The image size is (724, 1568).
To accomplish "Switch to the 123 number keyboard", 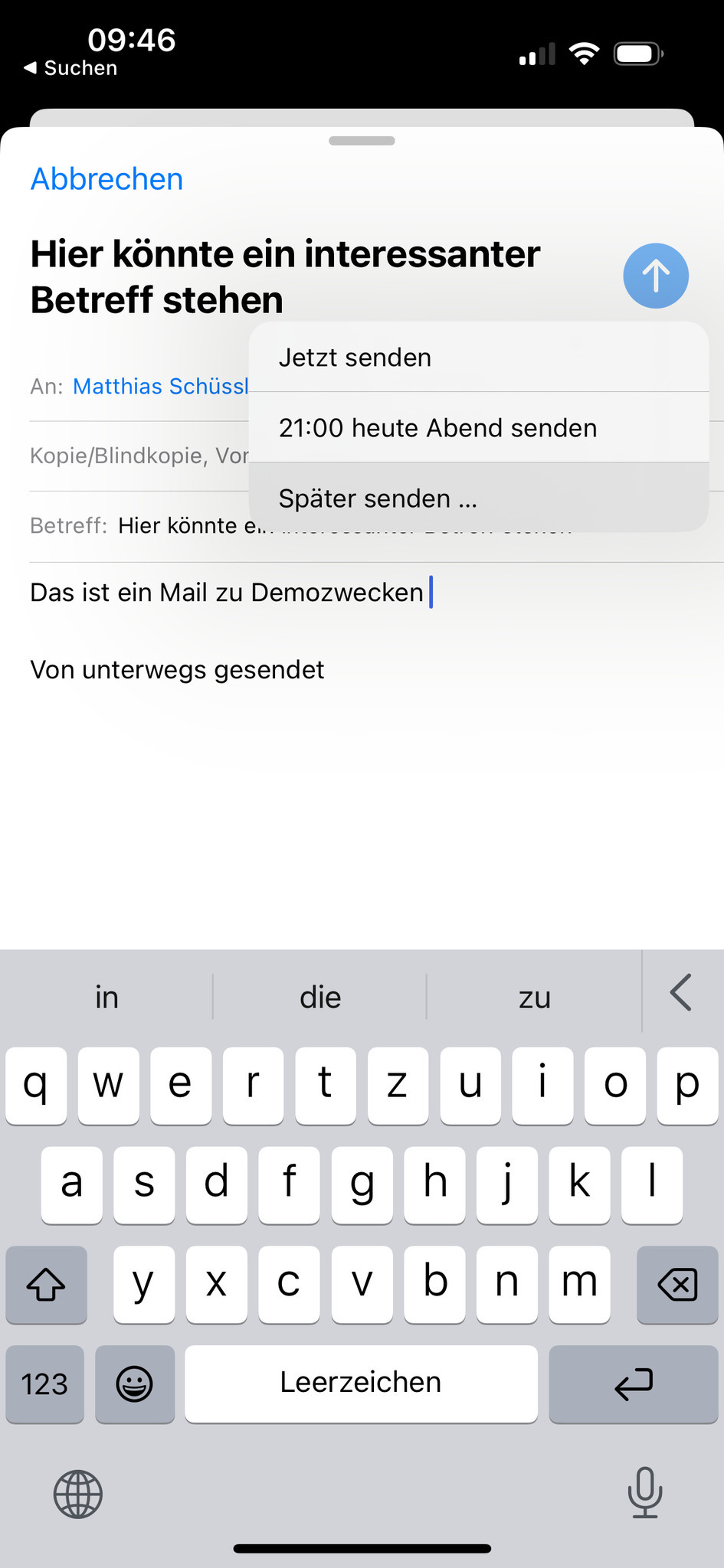I will 44,1383.
